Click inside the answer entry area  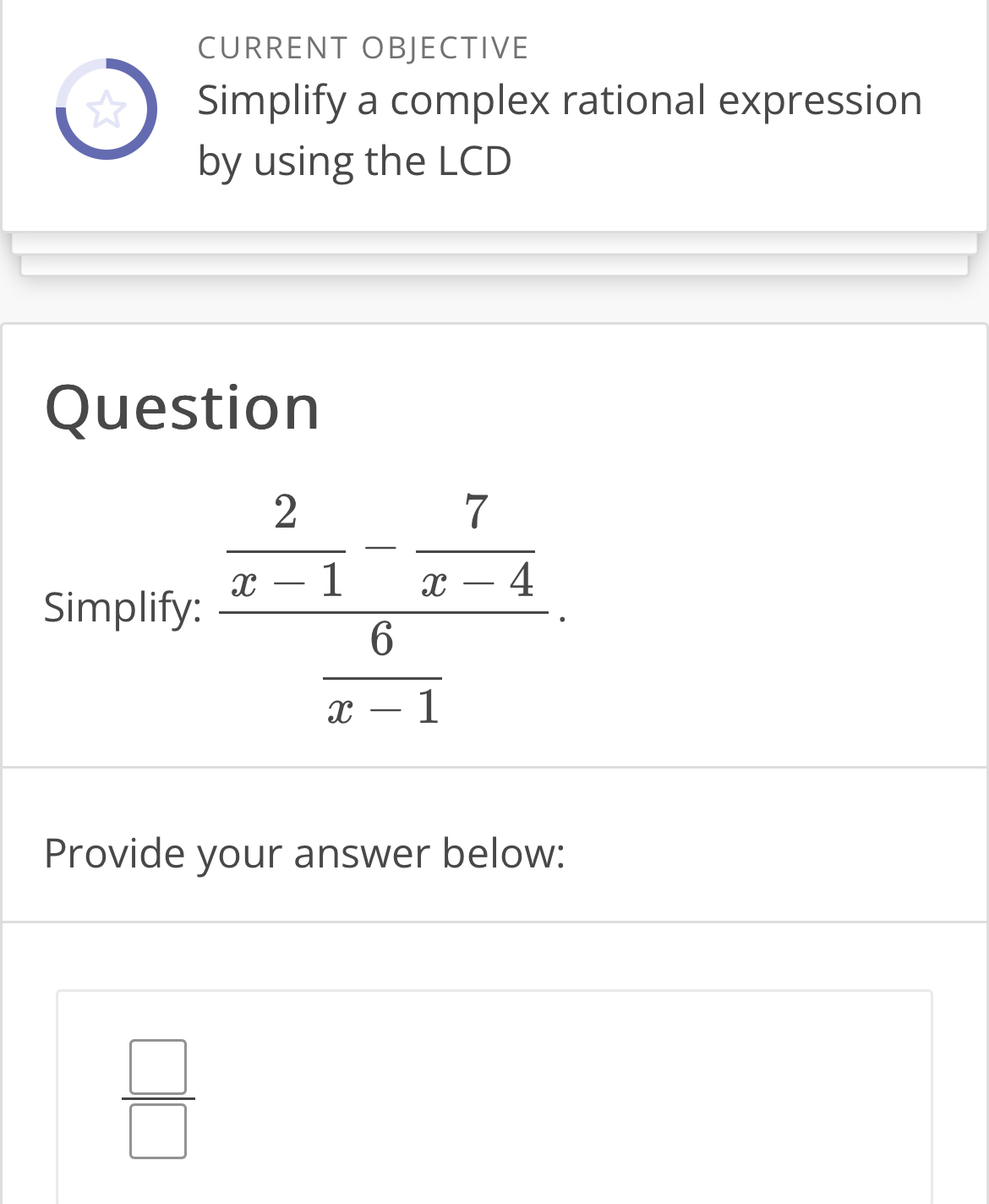pos(494,1099)
